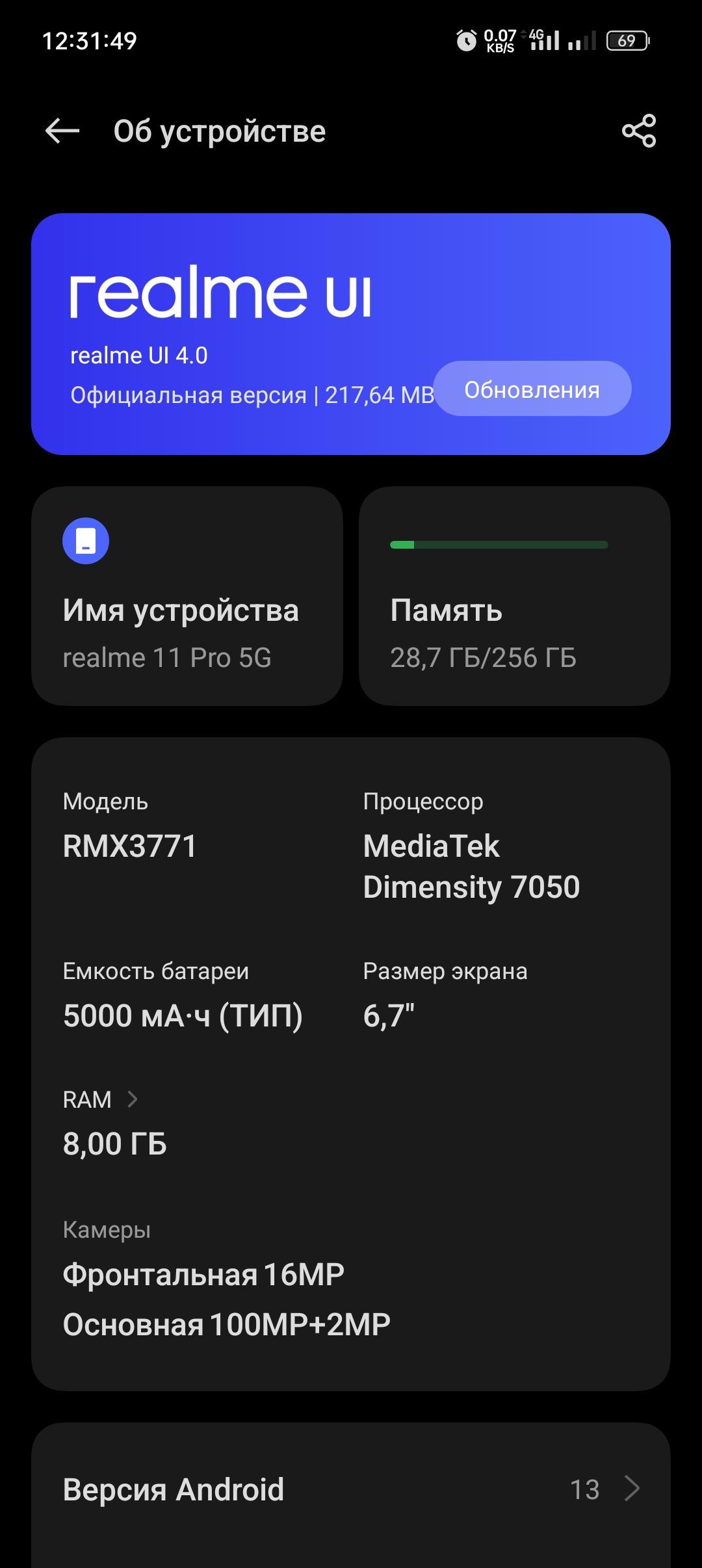
Task: Go back from the Об устройстве screen
Action: (x=62, y=131)
